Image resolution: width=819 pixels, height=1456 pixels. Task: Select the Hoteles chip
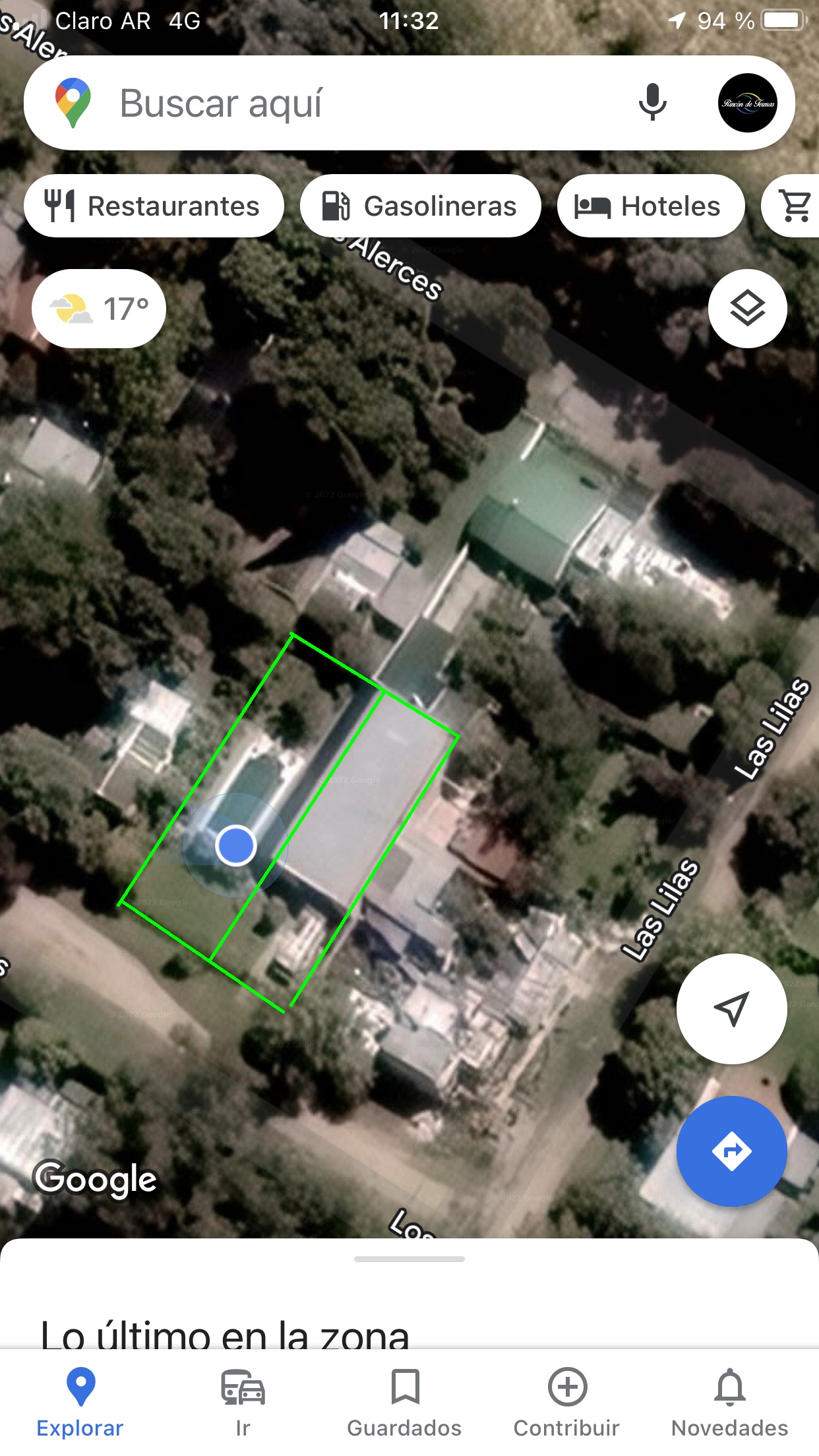pyautogui.click(x=651, y=206)
